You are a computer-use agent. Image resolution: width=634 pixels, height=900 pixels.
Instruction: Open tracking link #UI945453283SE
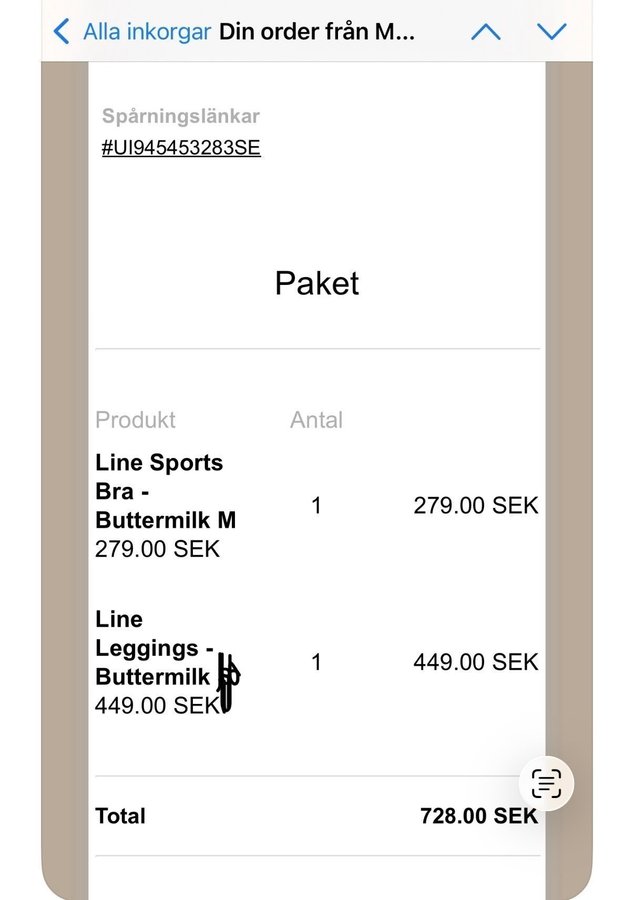[181, 148]
